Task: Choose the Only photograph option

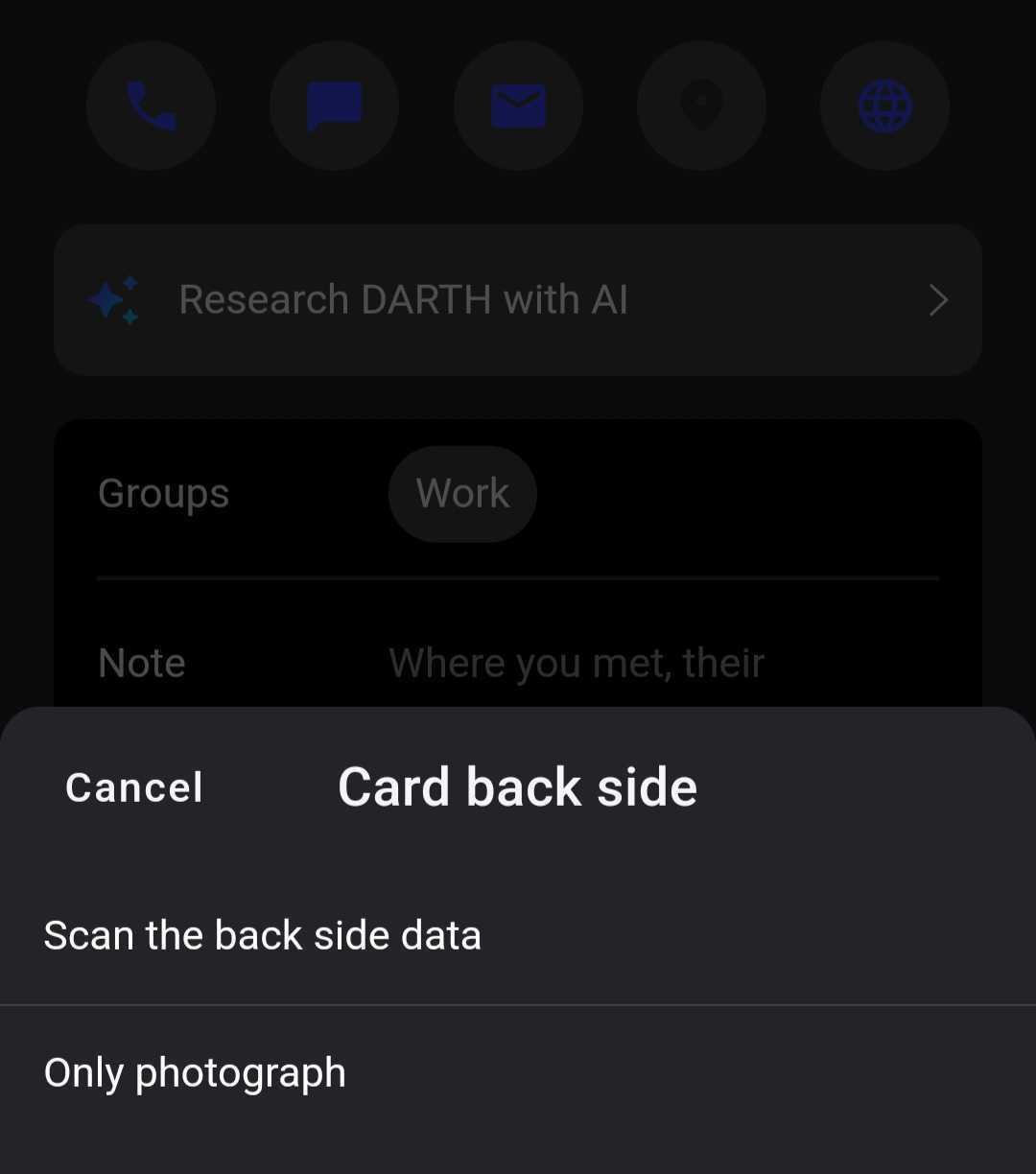Action: (x=195, y=1072)
